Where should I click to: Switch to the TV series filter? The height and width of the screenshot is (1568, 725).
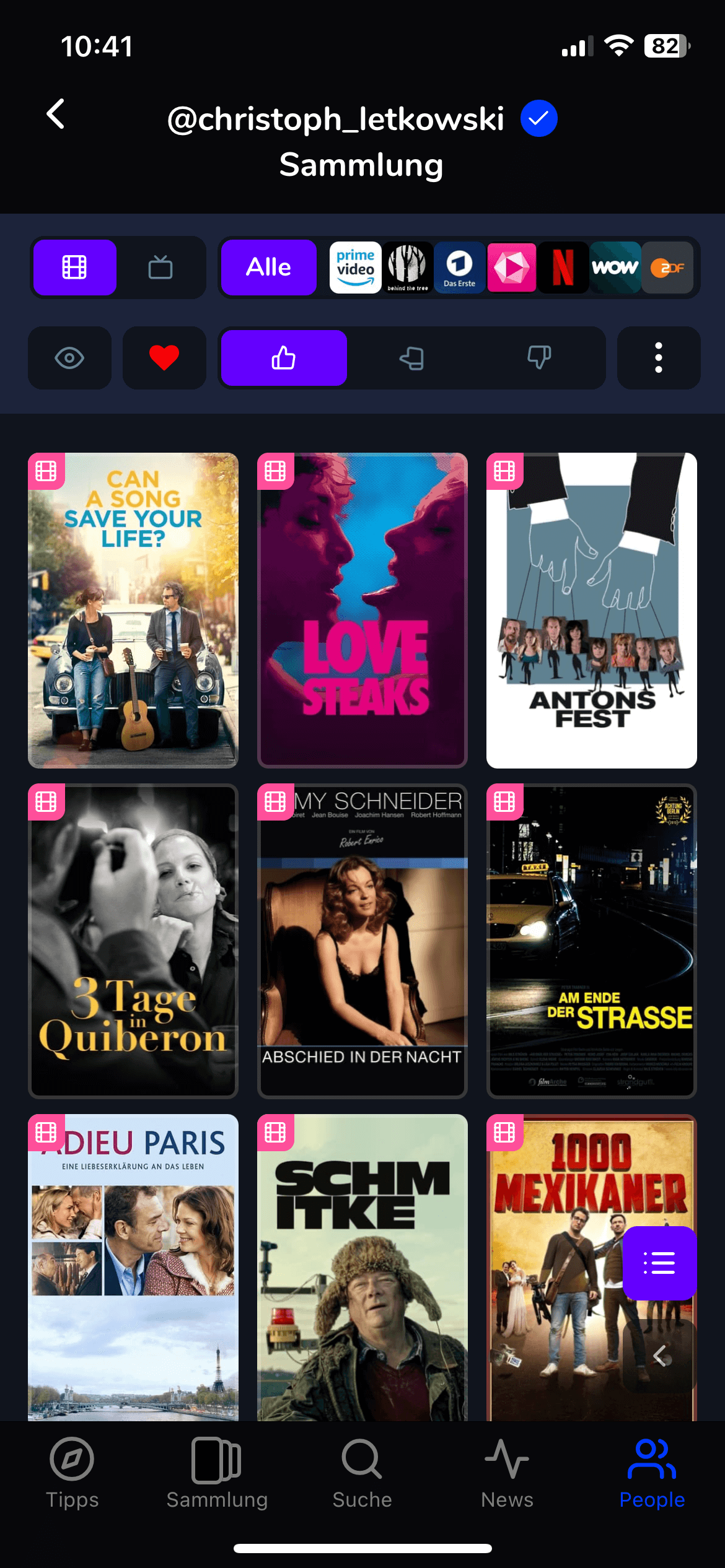(x=160, y=268)
